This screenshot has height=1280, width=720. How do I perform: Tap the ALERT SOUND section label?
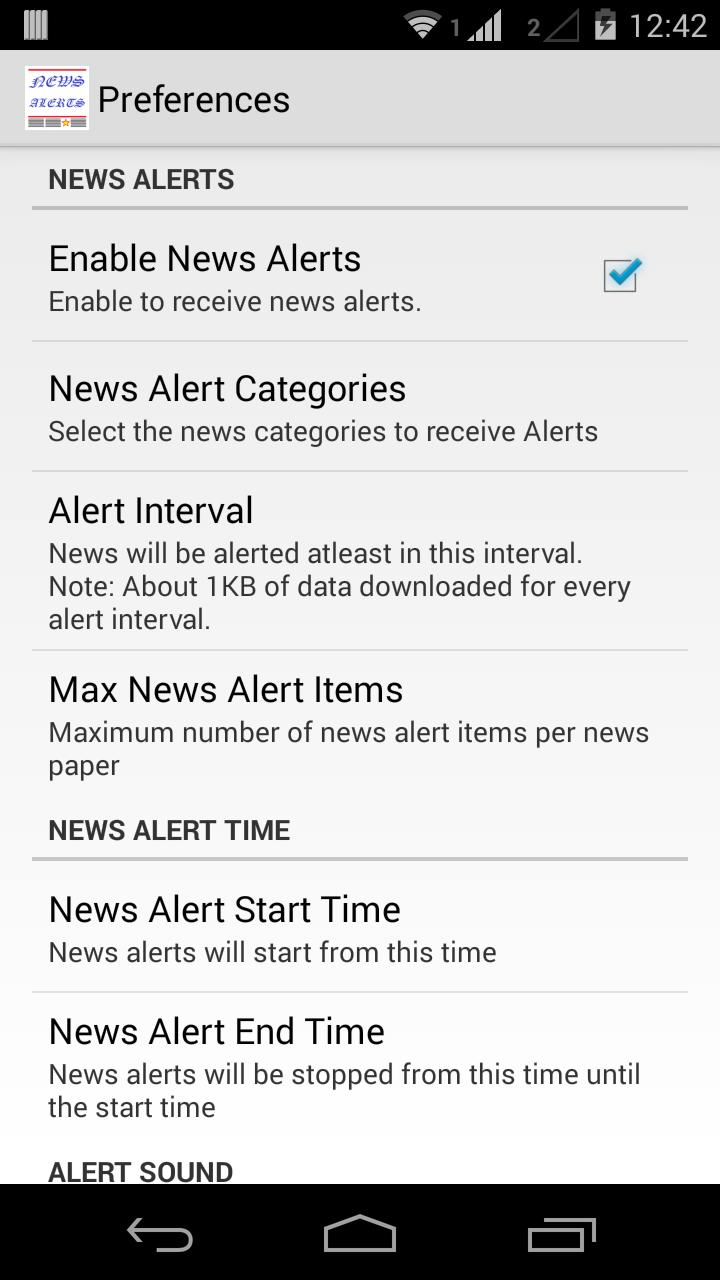140,1170
